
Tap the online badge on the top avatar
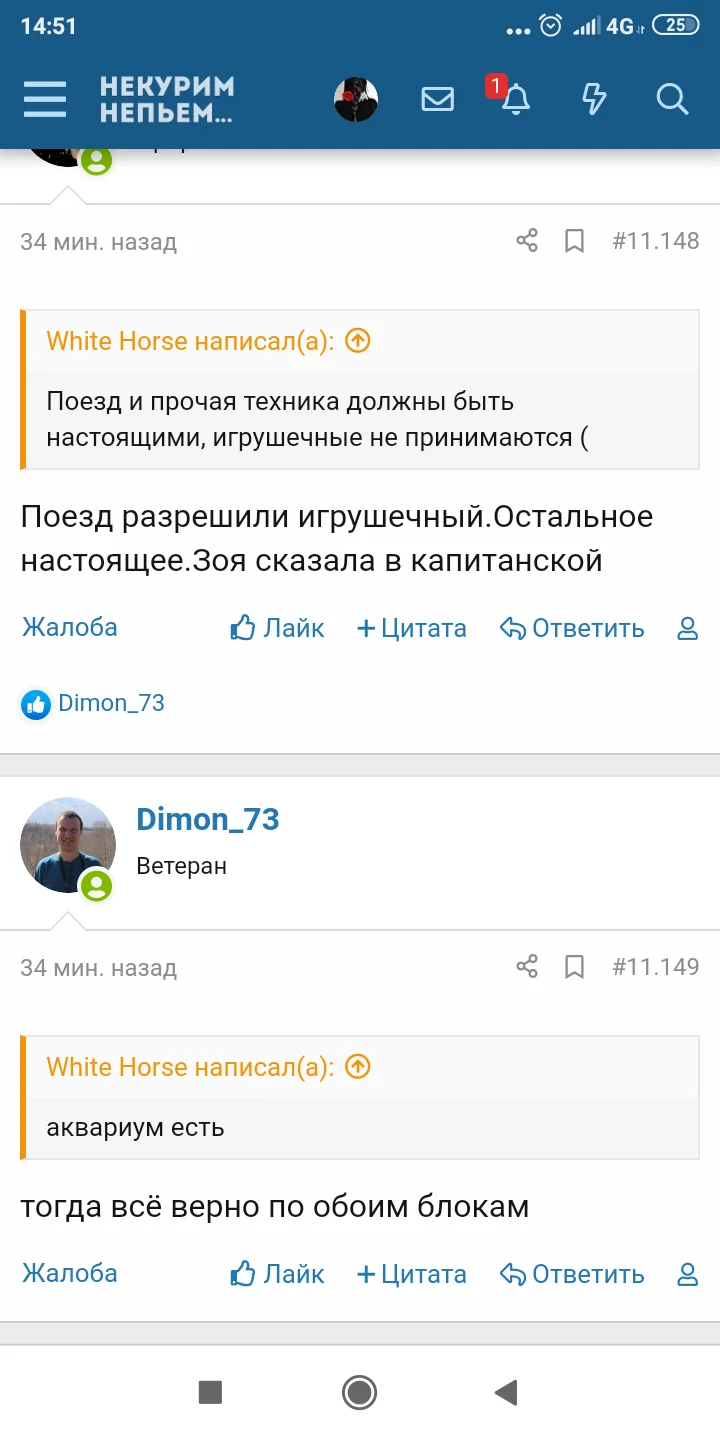pyautogui.click(x=96, y=161)
